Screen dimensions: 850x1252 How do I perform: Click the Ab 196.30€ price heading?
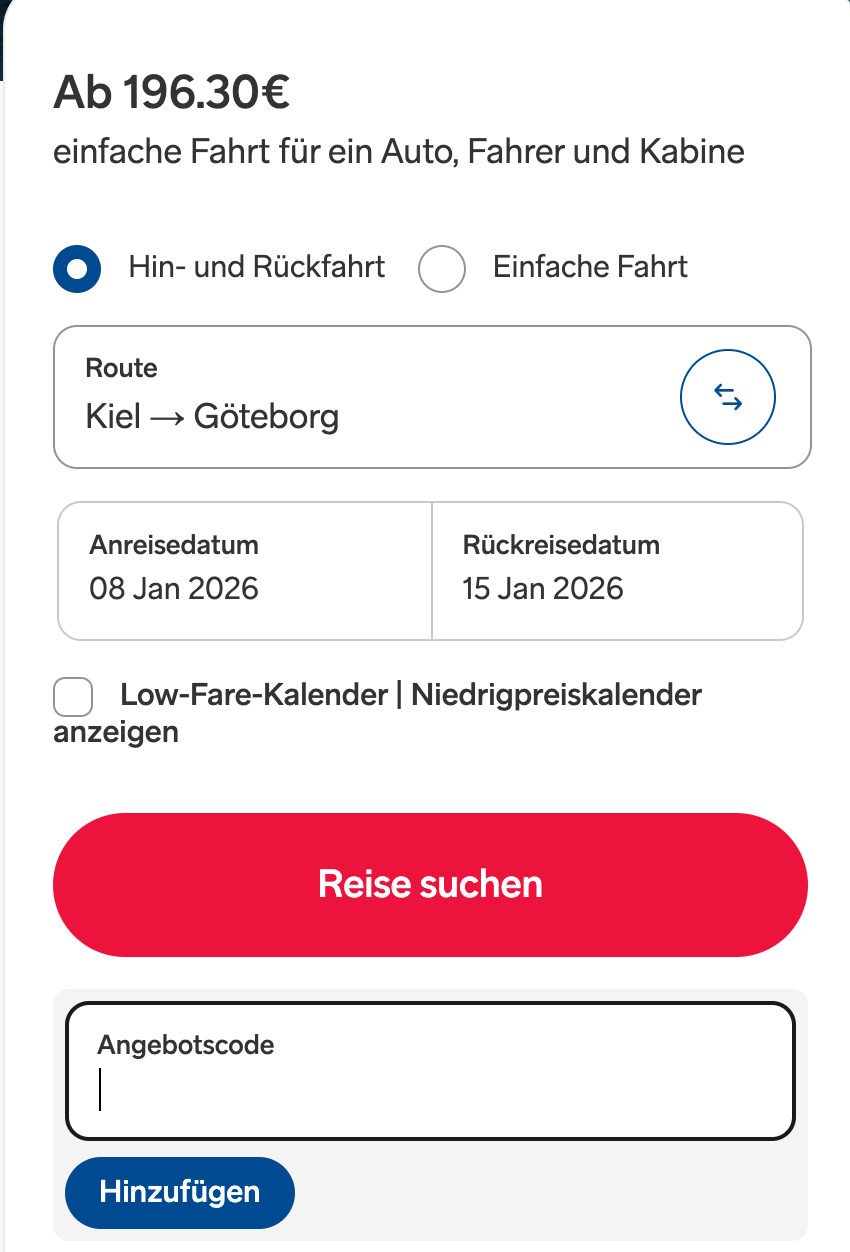coord(170,92)
